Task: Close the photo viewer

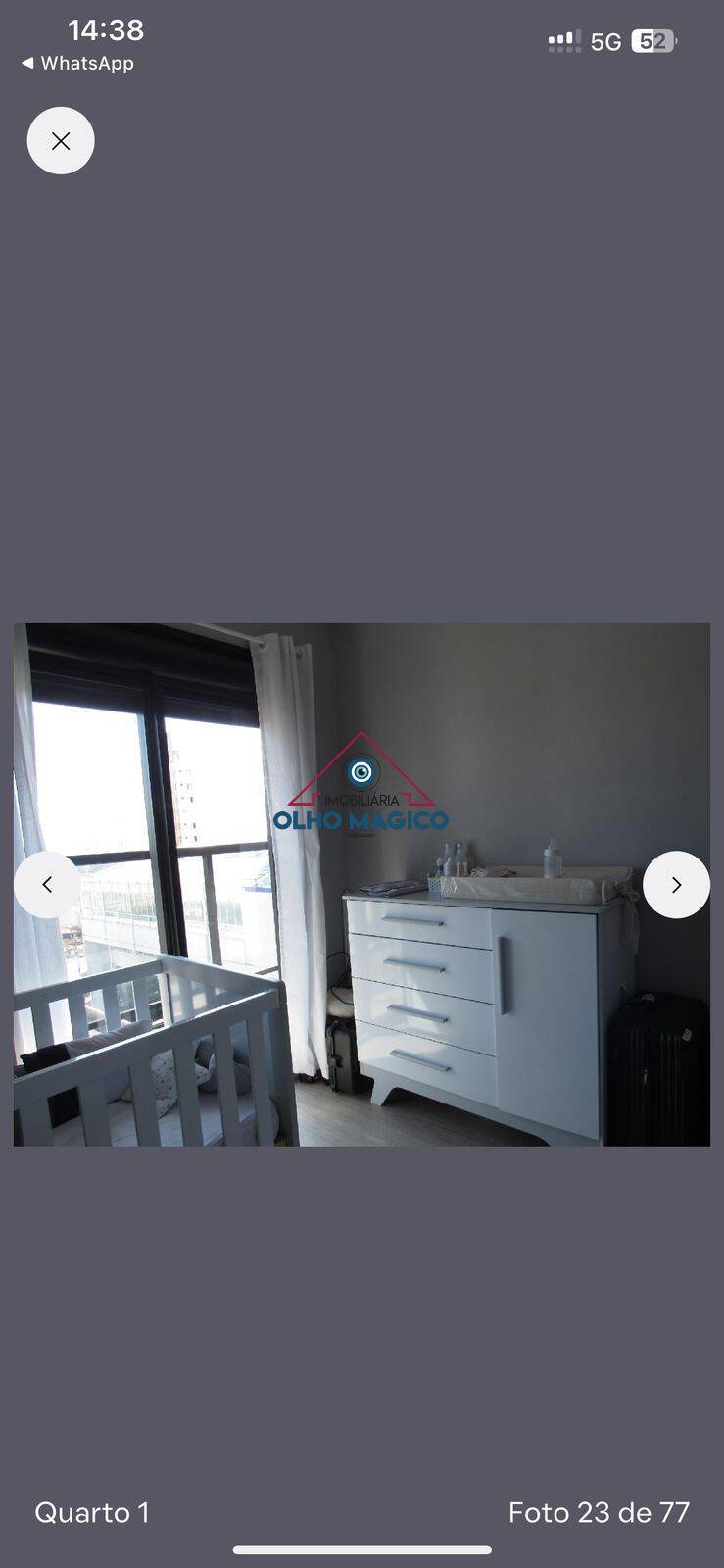Action: coord(61,141)
